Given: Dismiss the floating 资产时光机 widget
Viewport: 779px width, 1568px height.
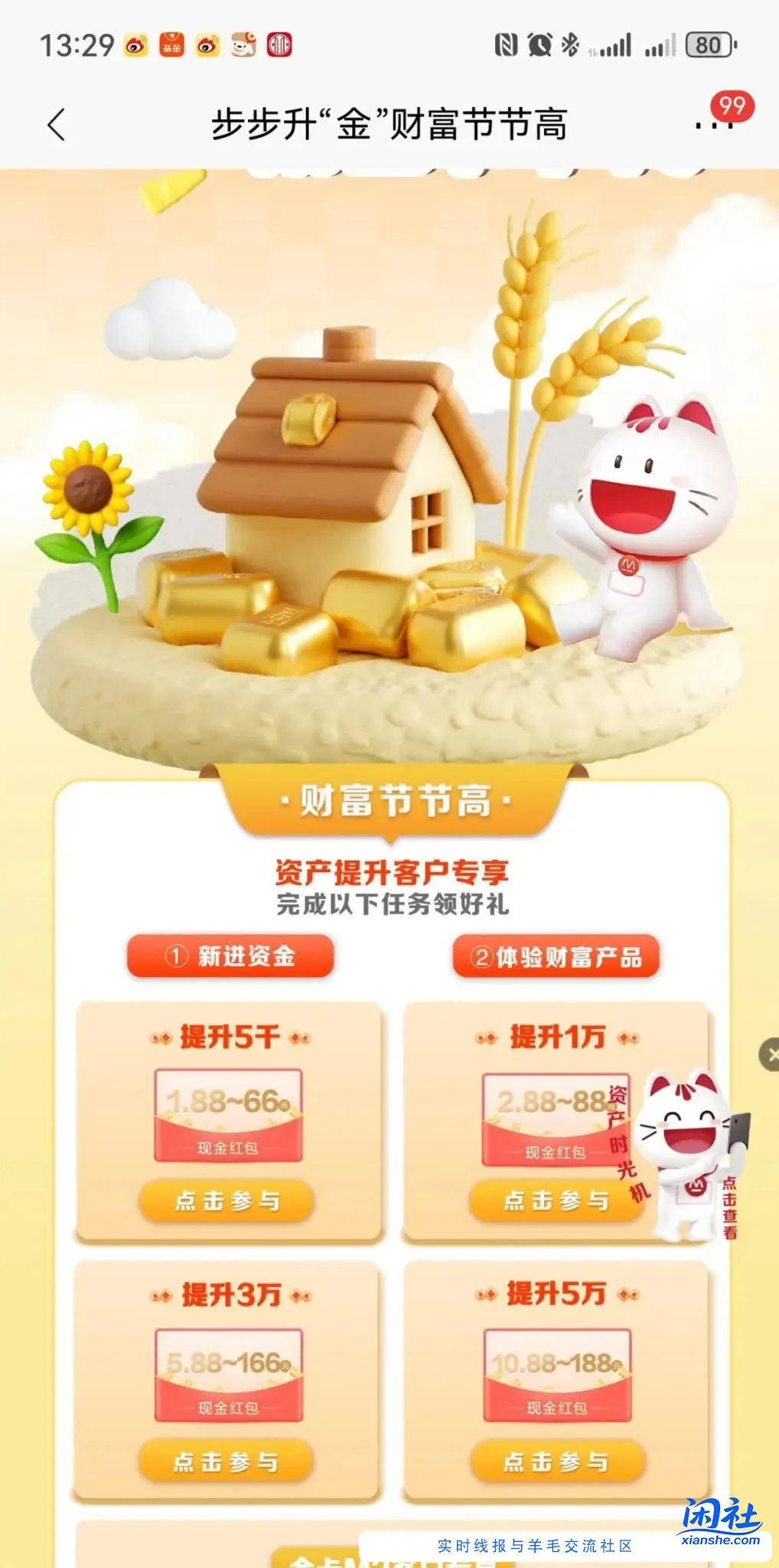Looking at the screenshot, I should (770, 1055).
